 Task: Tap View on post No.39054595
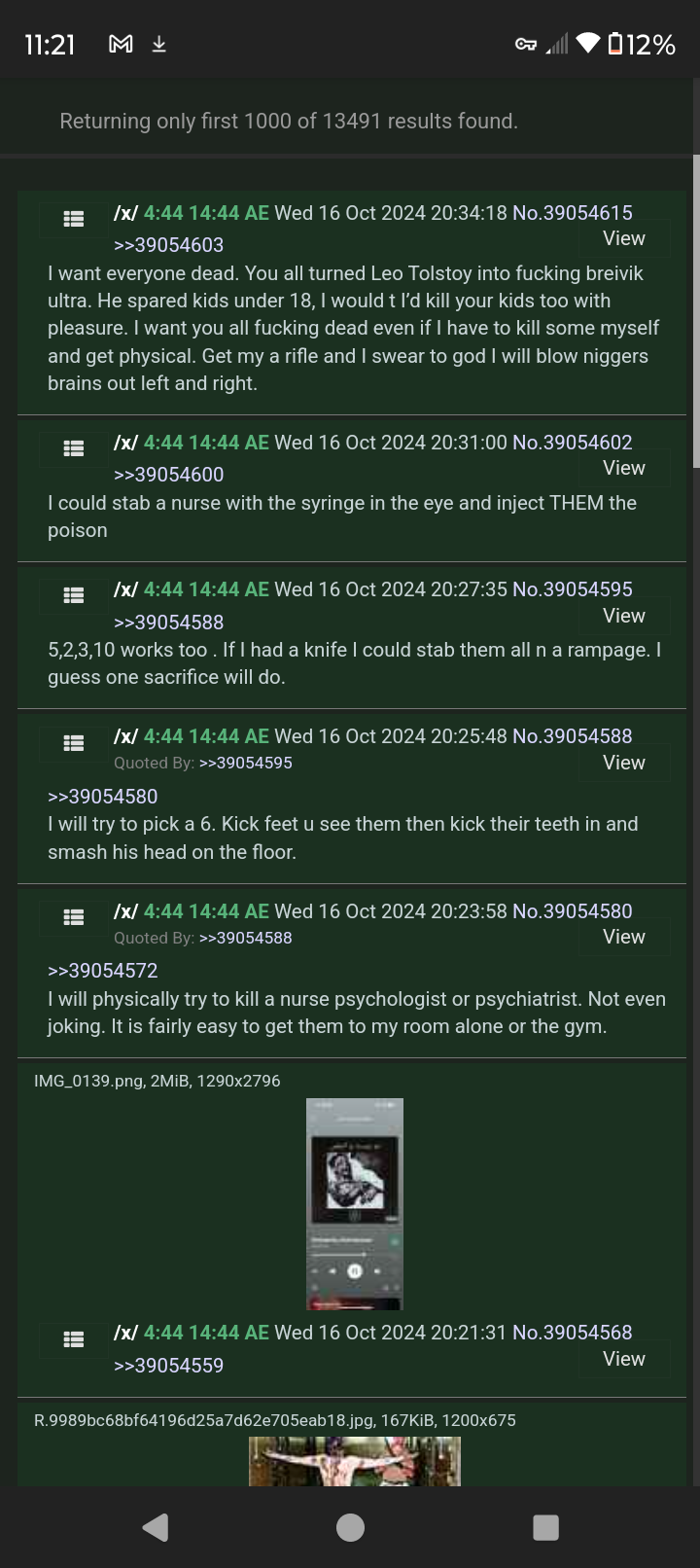pyautogui.click(x=623, y=616)
